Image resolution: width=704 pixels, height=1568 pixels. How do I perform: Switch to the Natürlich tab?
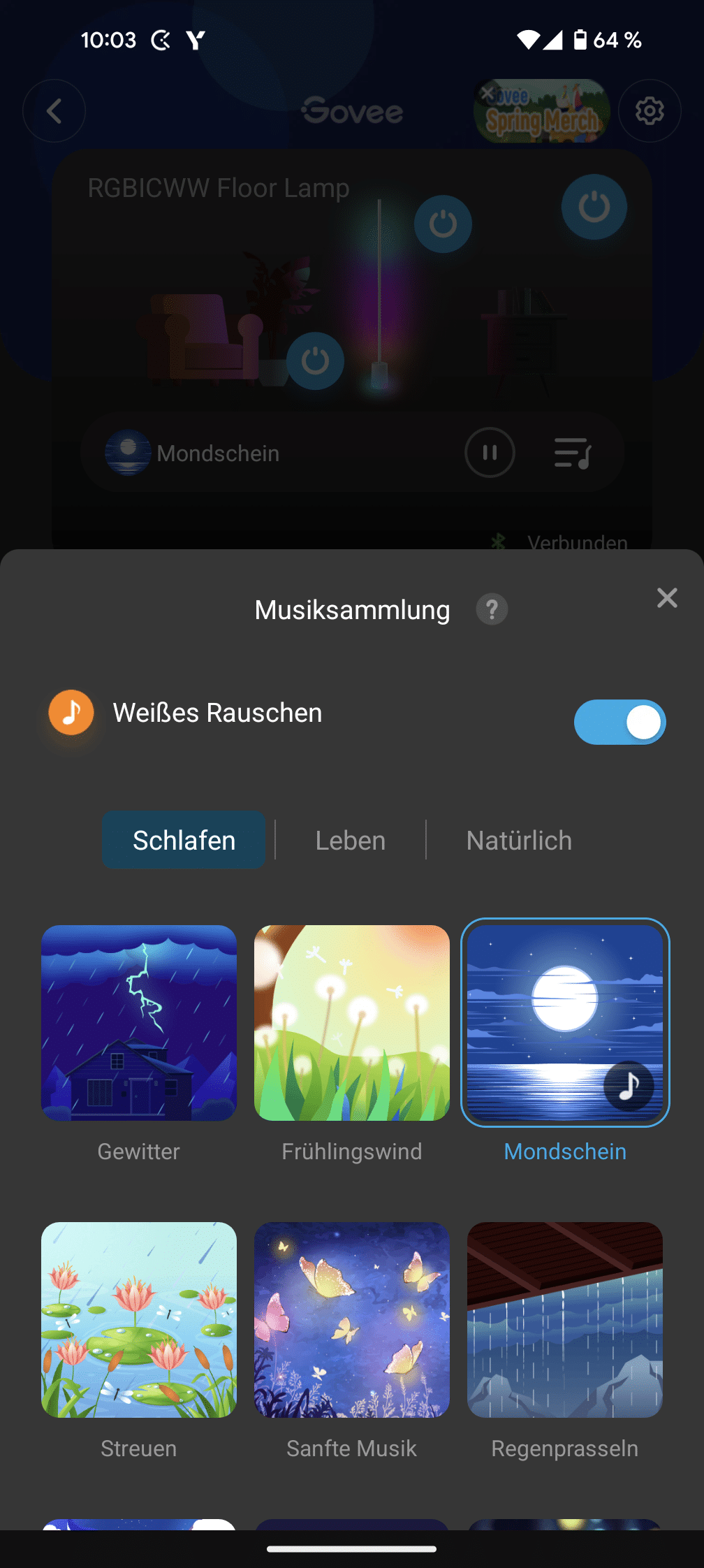pyautogui.click(x=519, y=840)
